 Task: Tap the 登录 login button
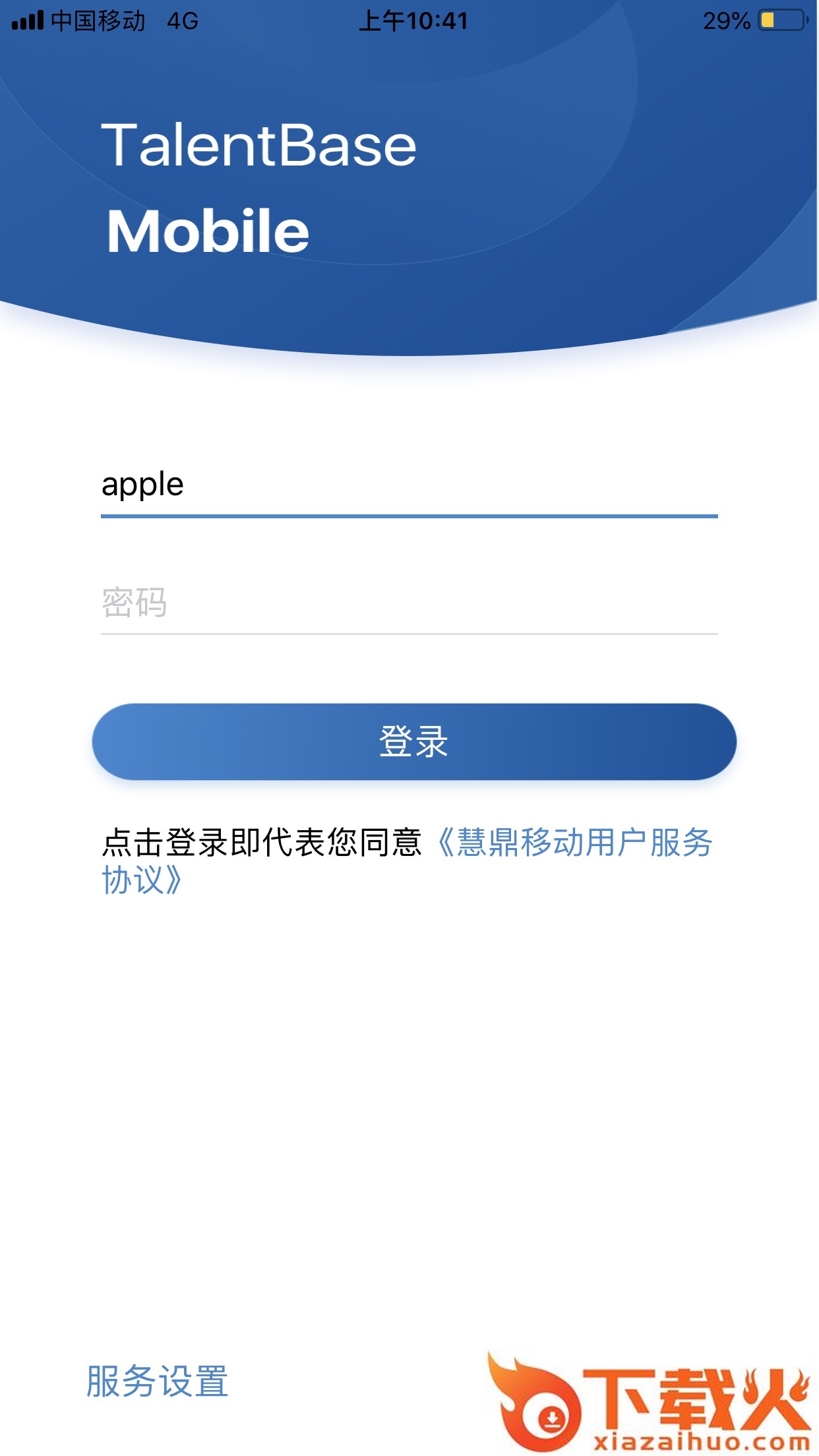[x=414, y=742]
